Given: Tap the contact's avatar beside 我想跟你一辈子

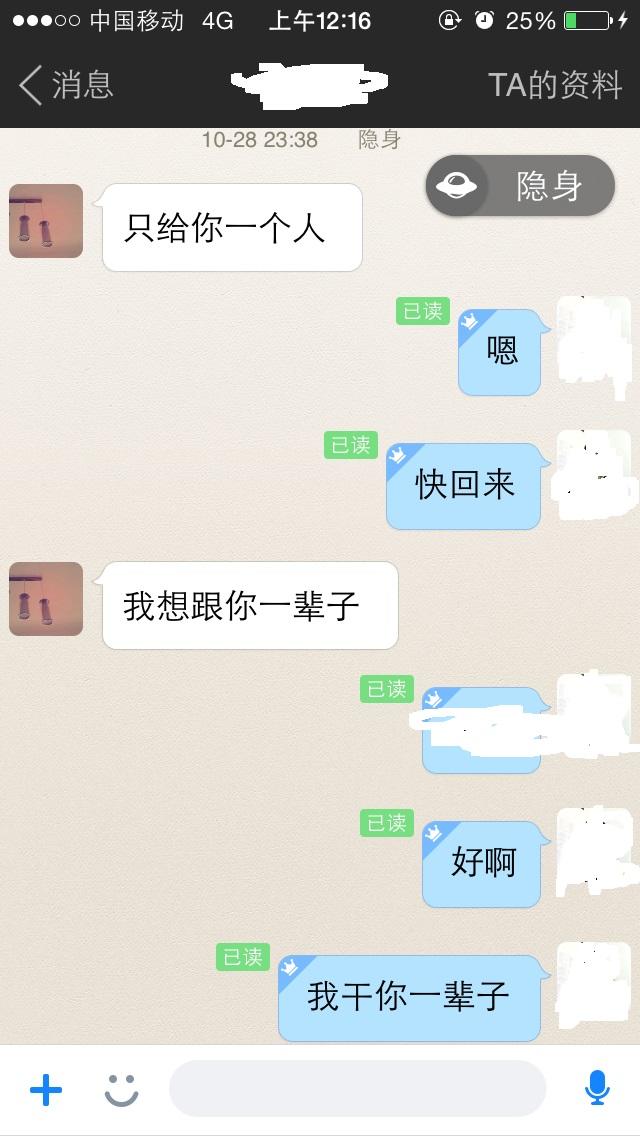Looking at the screenshot, I should 46,599.
